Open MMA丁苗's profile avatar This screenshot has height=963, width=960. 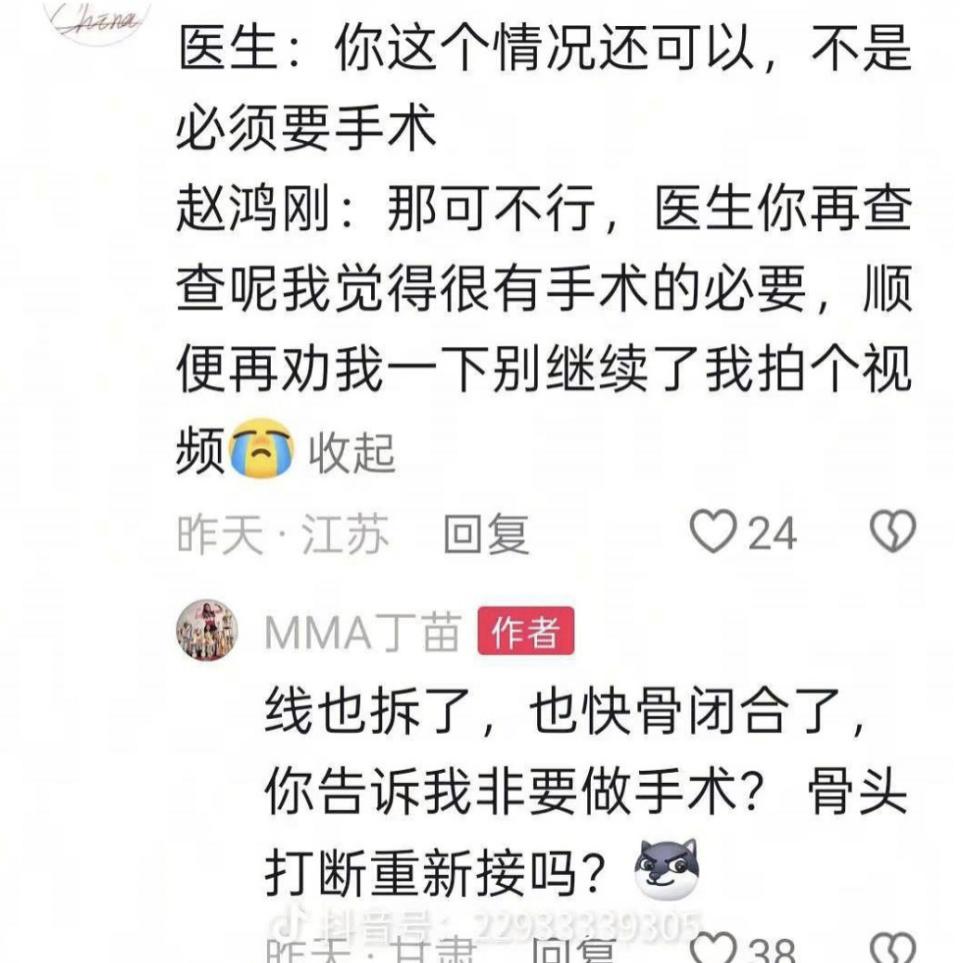(x=207, y=631)
